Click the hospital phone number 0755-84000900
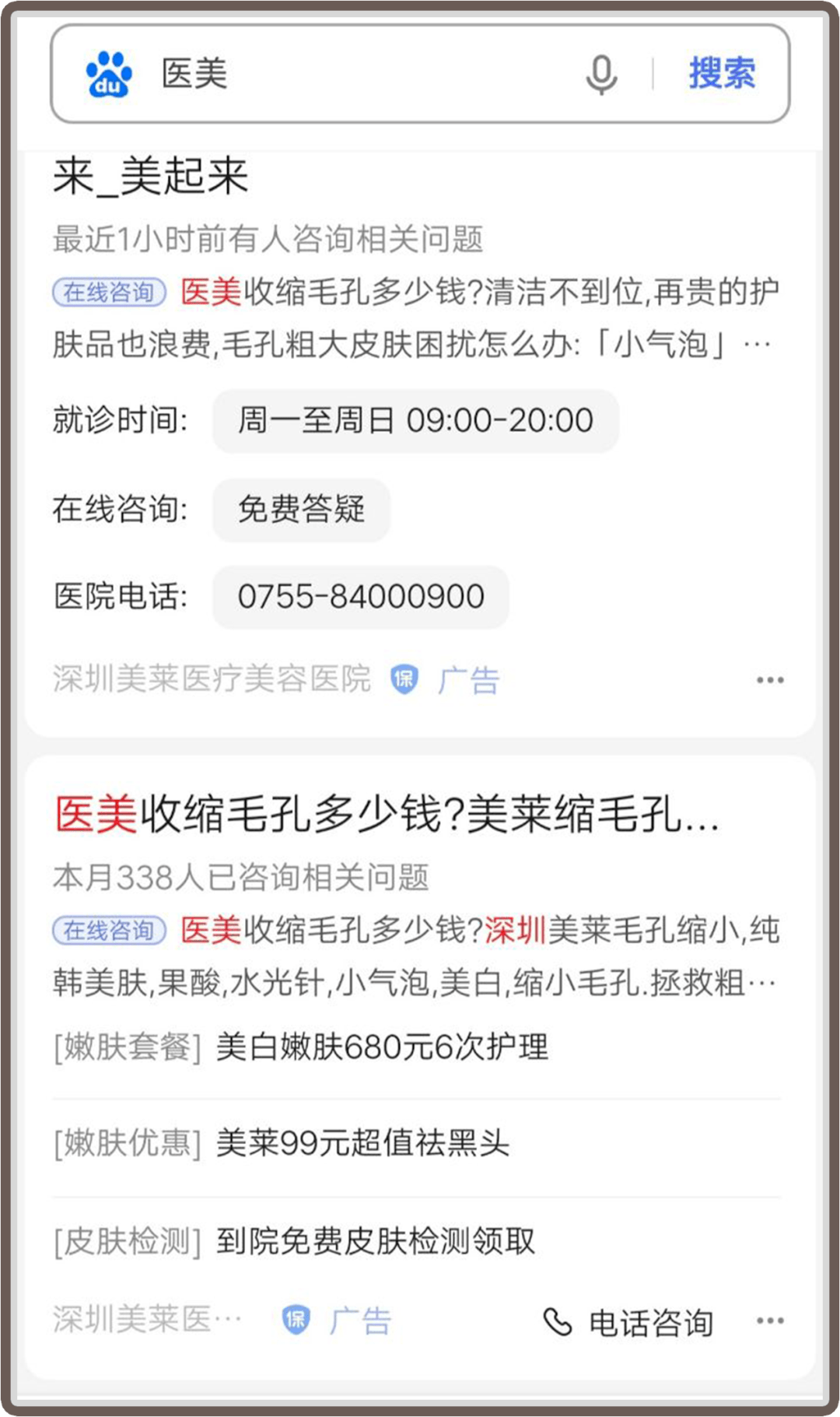This screenshot has width=840, height=1417. [360, 596]
